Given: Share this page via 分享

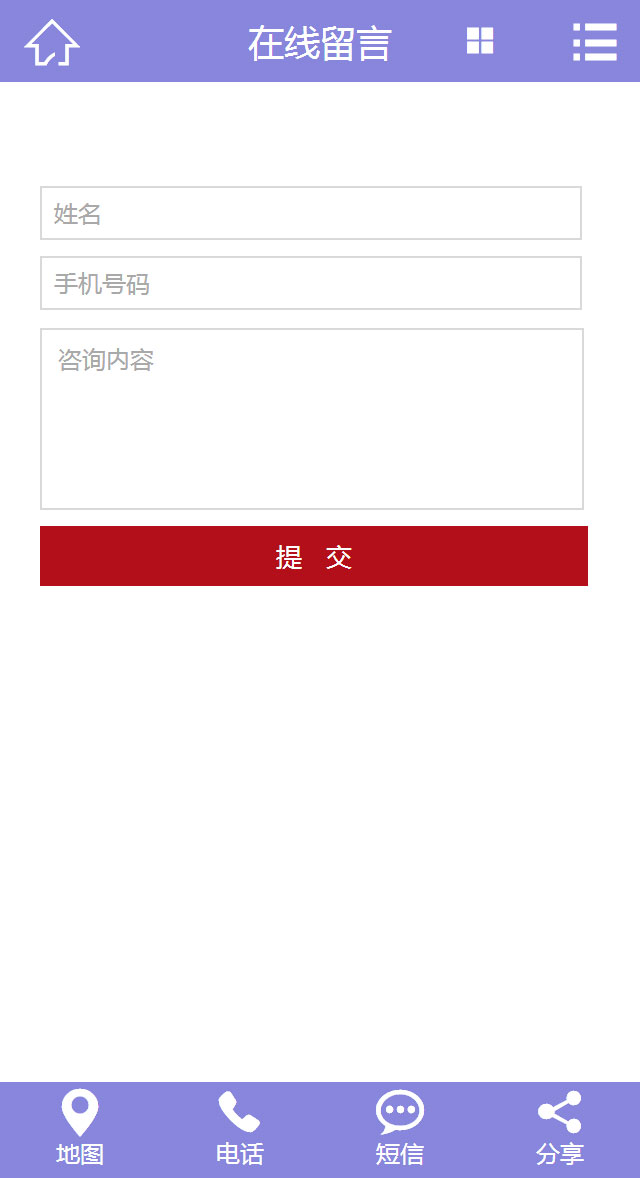Looking at the screenshot, I should point(560,1129).
